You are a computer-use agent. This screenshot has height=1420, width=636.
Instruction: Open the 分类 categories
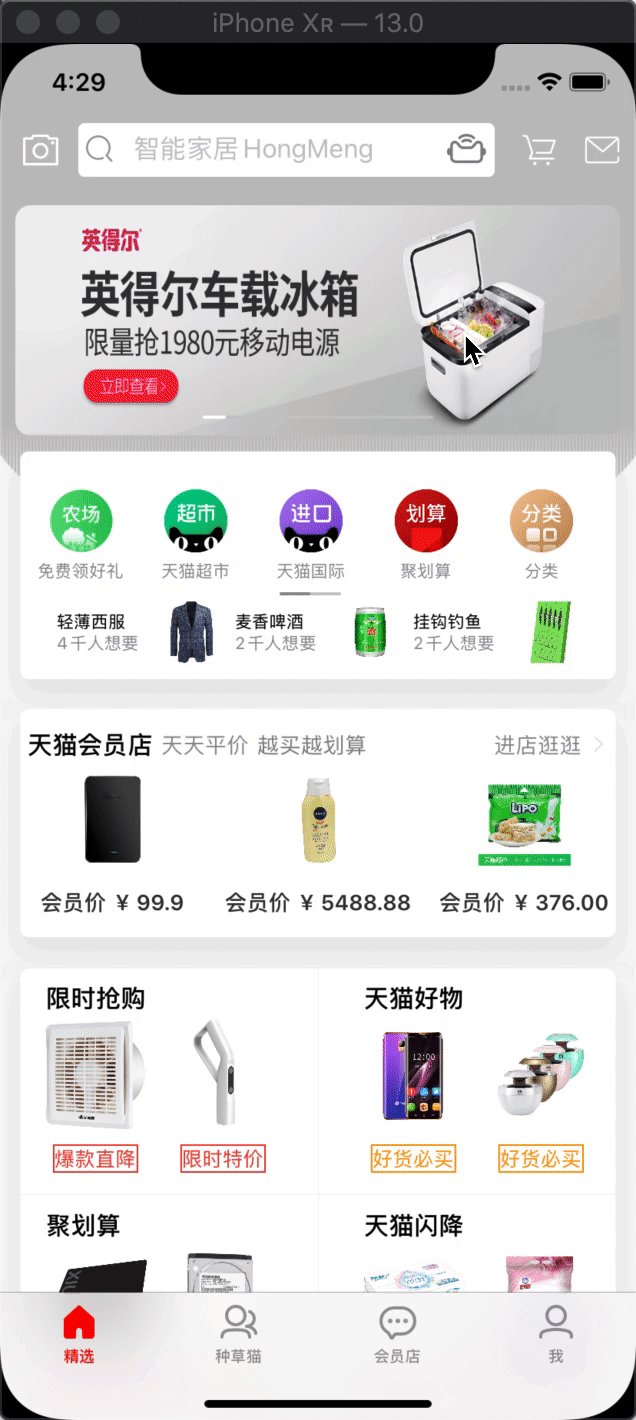(541, 535)
